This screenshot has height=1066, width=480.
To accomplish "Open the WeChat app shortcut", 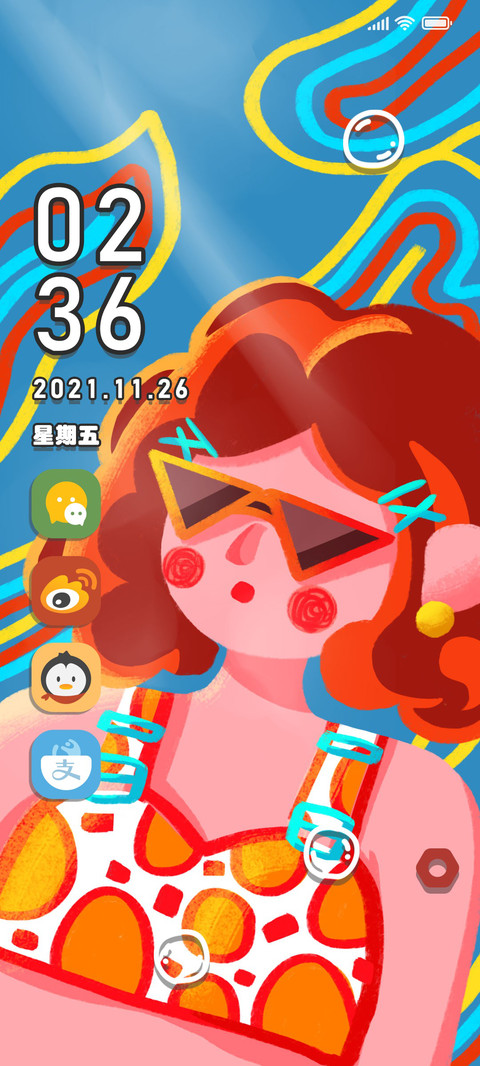I will click(x=66, y=504).
